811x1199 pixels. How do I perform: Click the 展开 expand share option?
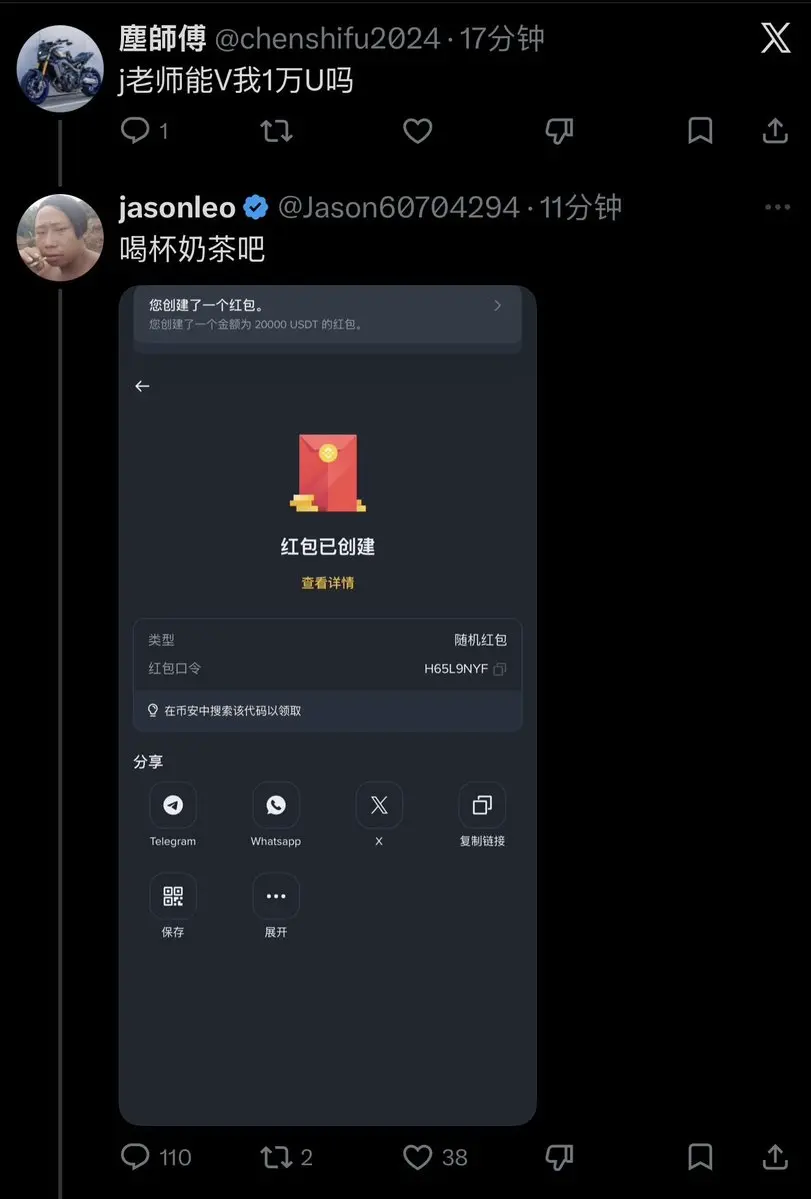(275, 896)
